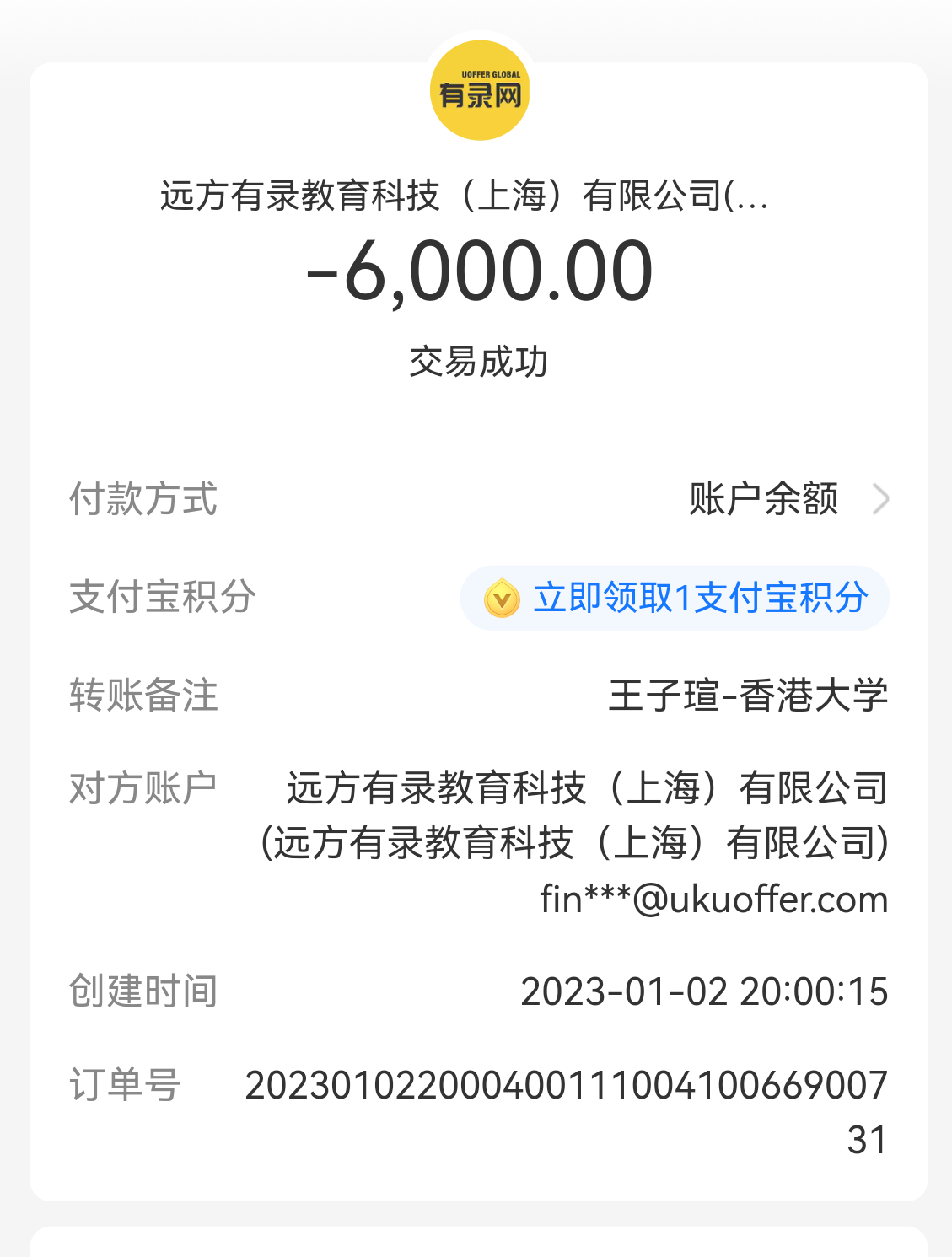Open the 有录网 merchant logo
This screenshot has height=1257, width=952.
click(x=480, y=91)
